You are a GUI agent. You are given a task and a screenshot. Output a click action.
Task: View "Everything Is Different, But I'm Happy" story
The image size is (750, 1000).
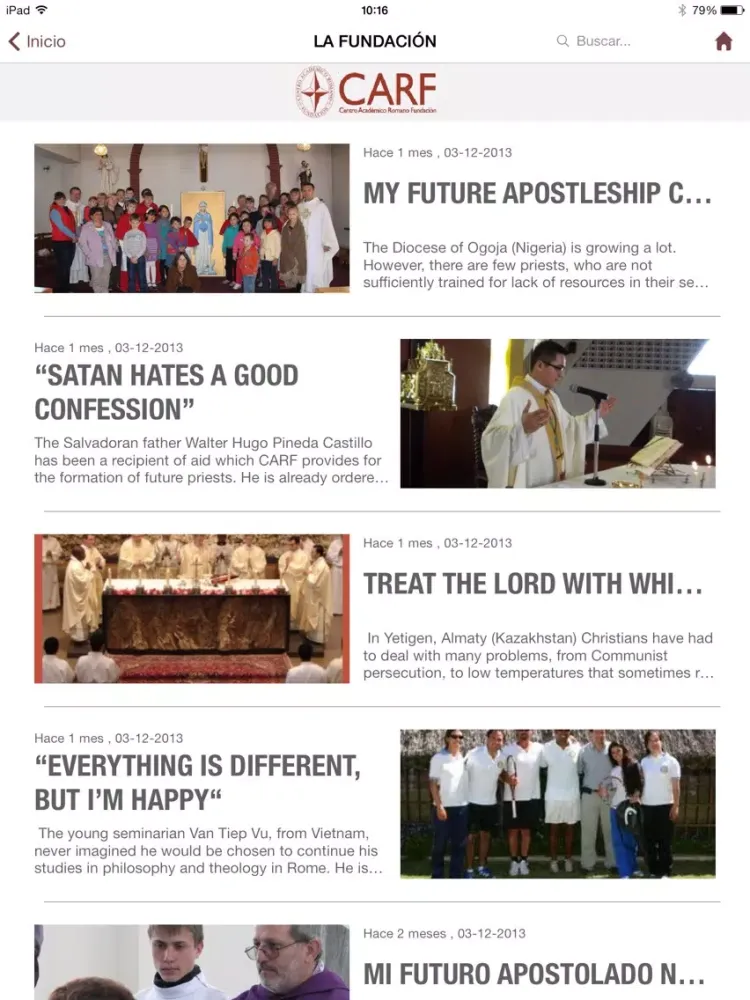pyautogui.click(x=197, y=783)
